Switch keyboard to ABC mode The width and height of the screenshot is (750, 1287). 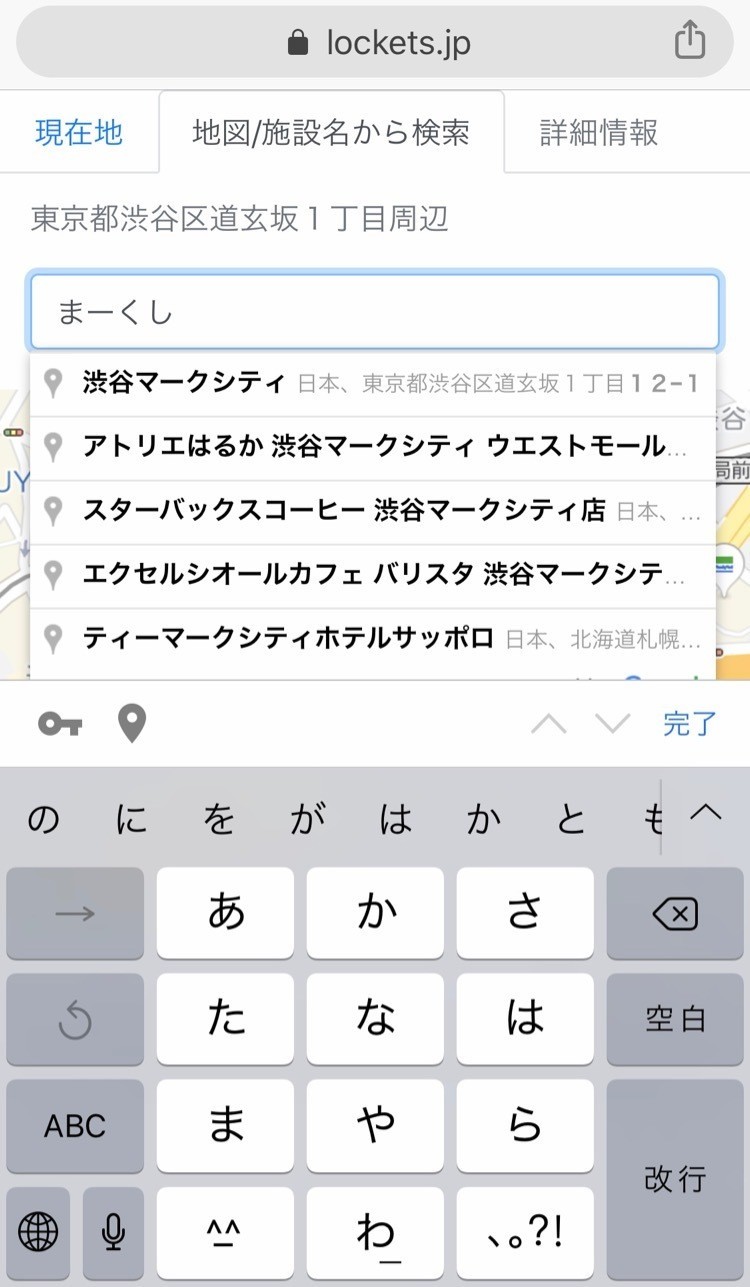tap(75, 1126)
